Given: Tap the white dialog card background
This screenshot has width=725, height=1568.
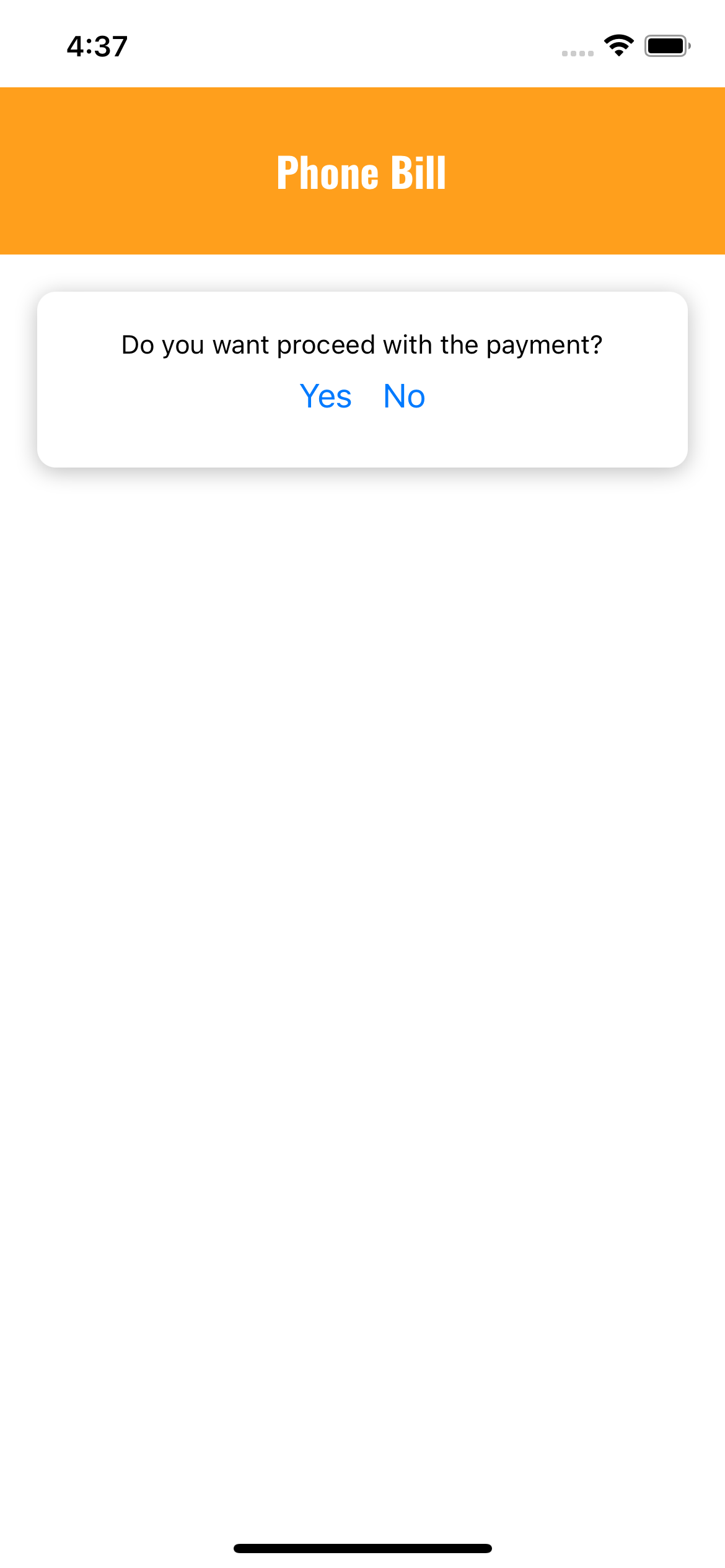Looking at the screenshot, I should coord(362,440).
